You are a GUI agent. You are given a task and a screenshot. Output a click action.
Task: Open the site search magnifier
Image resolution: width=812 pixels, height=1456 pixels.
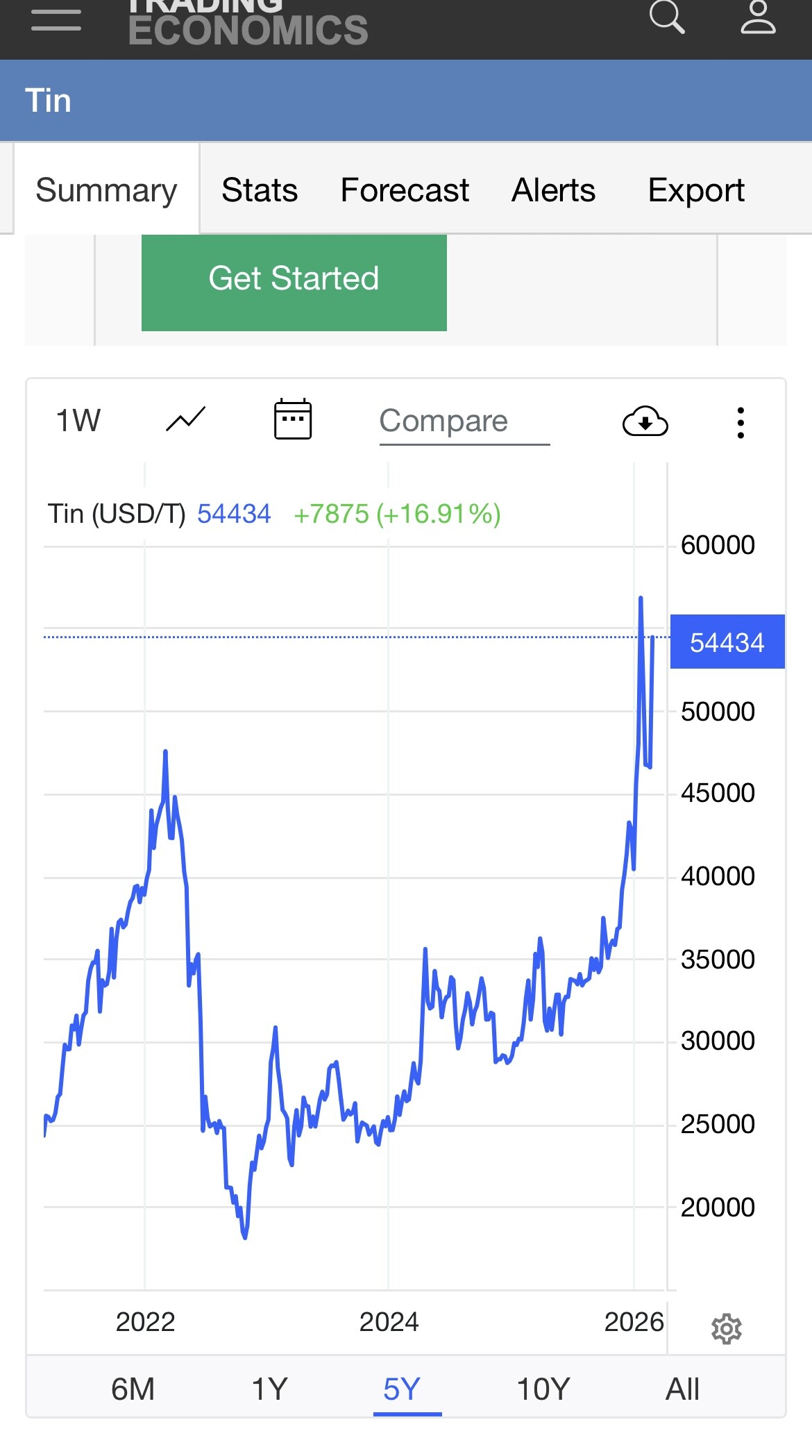pos(667,17)
